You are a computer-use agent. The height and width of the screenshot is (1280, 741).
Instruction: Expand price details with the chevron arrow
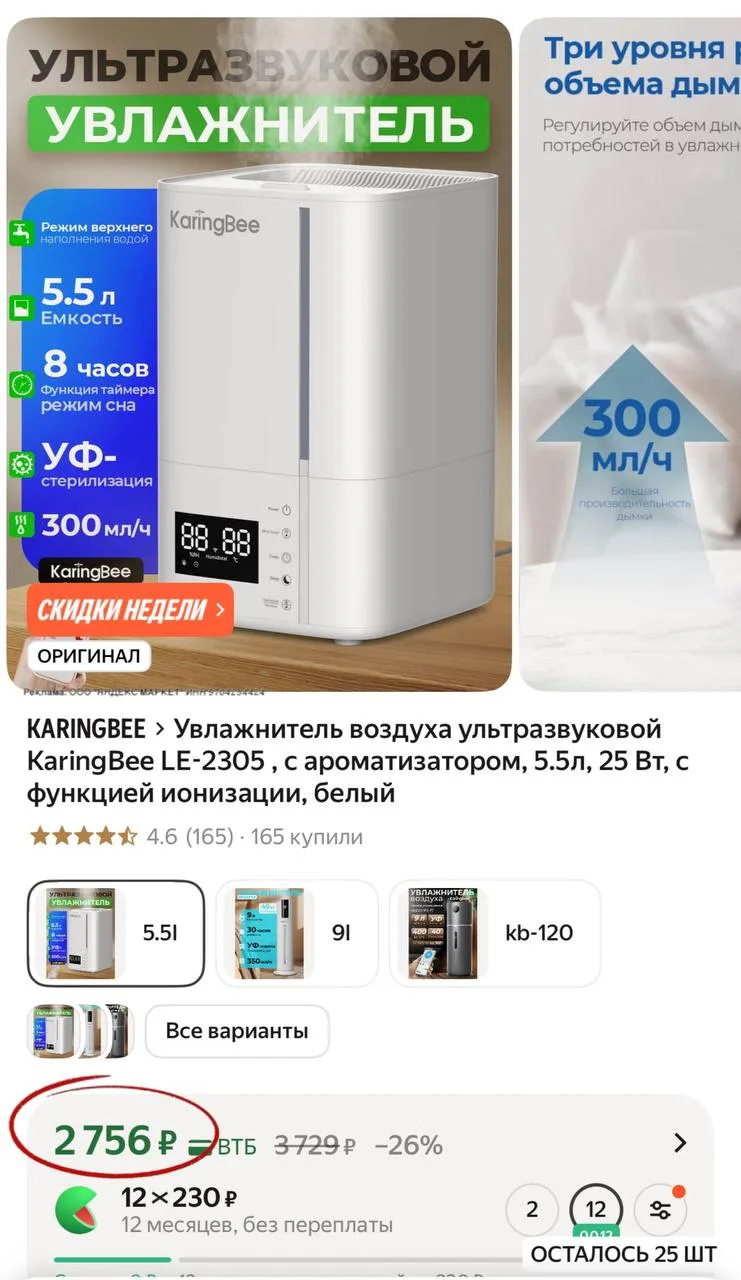(x=680, y=1143)
